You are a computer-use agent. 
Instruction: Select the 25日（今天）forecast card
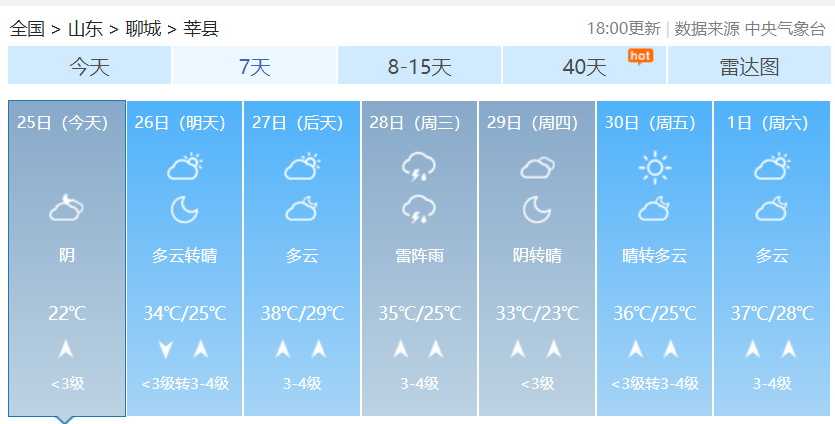pyautogui.click(x=67, y=257)
